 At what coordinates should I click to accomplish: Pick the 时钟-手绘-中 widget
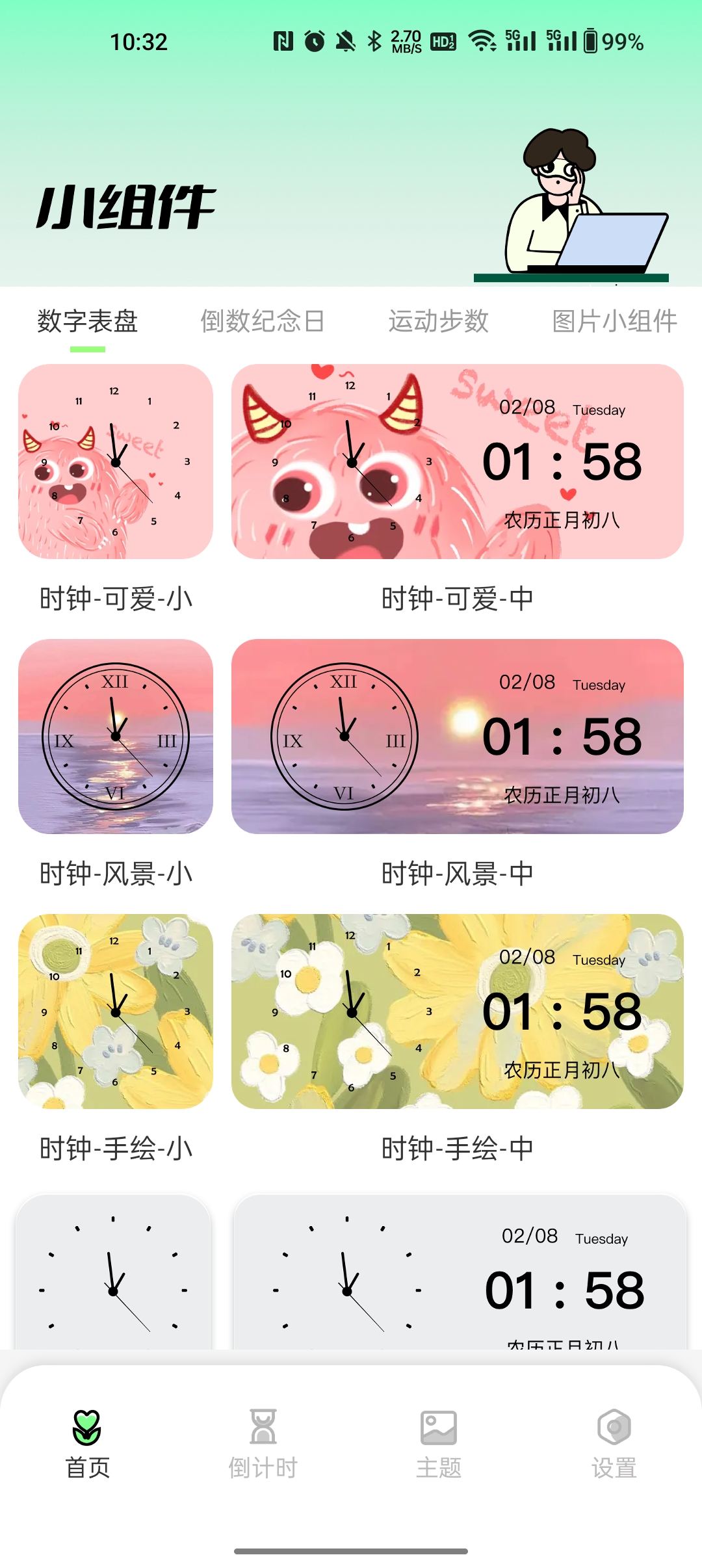(458, 1012)
